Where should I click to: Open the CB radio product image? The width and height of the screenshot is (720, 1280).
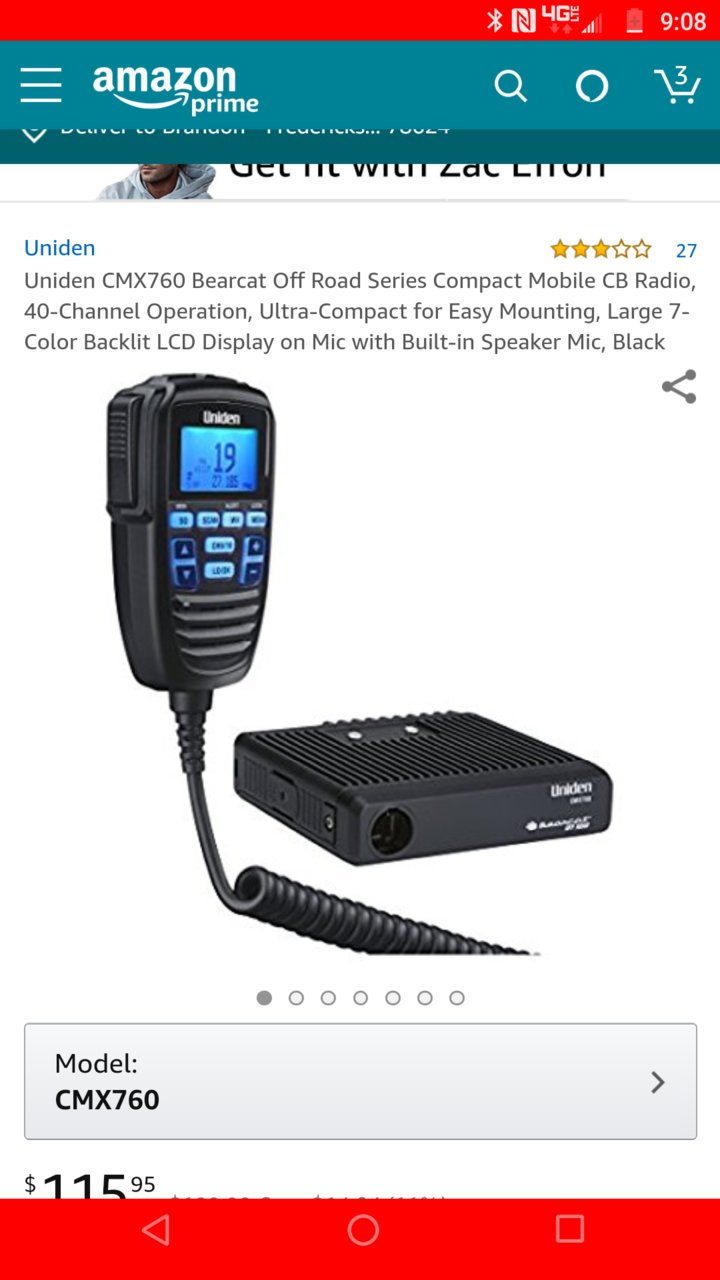coord(360,665)
